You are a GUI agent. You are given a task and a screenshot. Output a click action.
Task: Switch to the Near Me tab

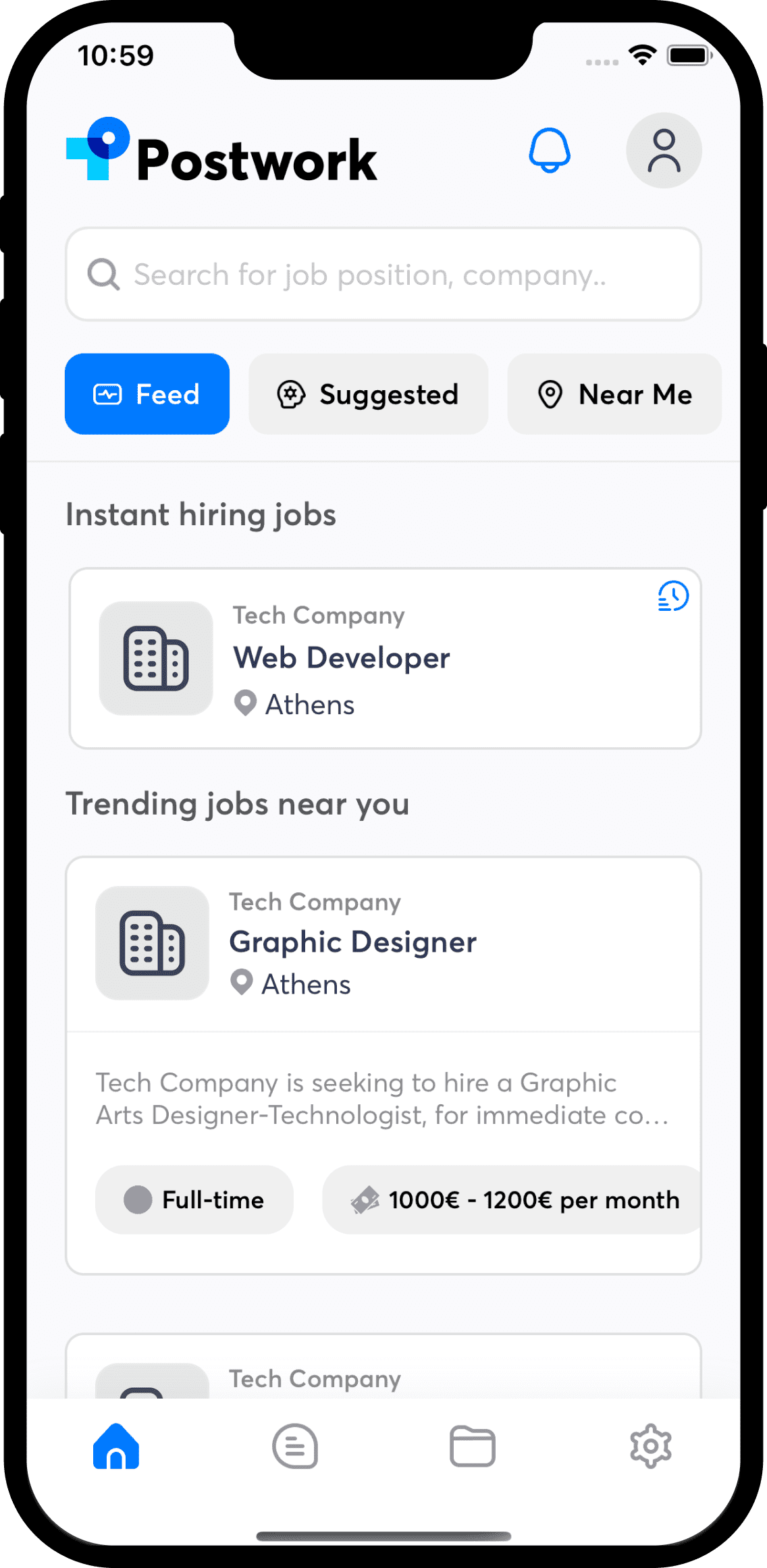click(614, 394)
